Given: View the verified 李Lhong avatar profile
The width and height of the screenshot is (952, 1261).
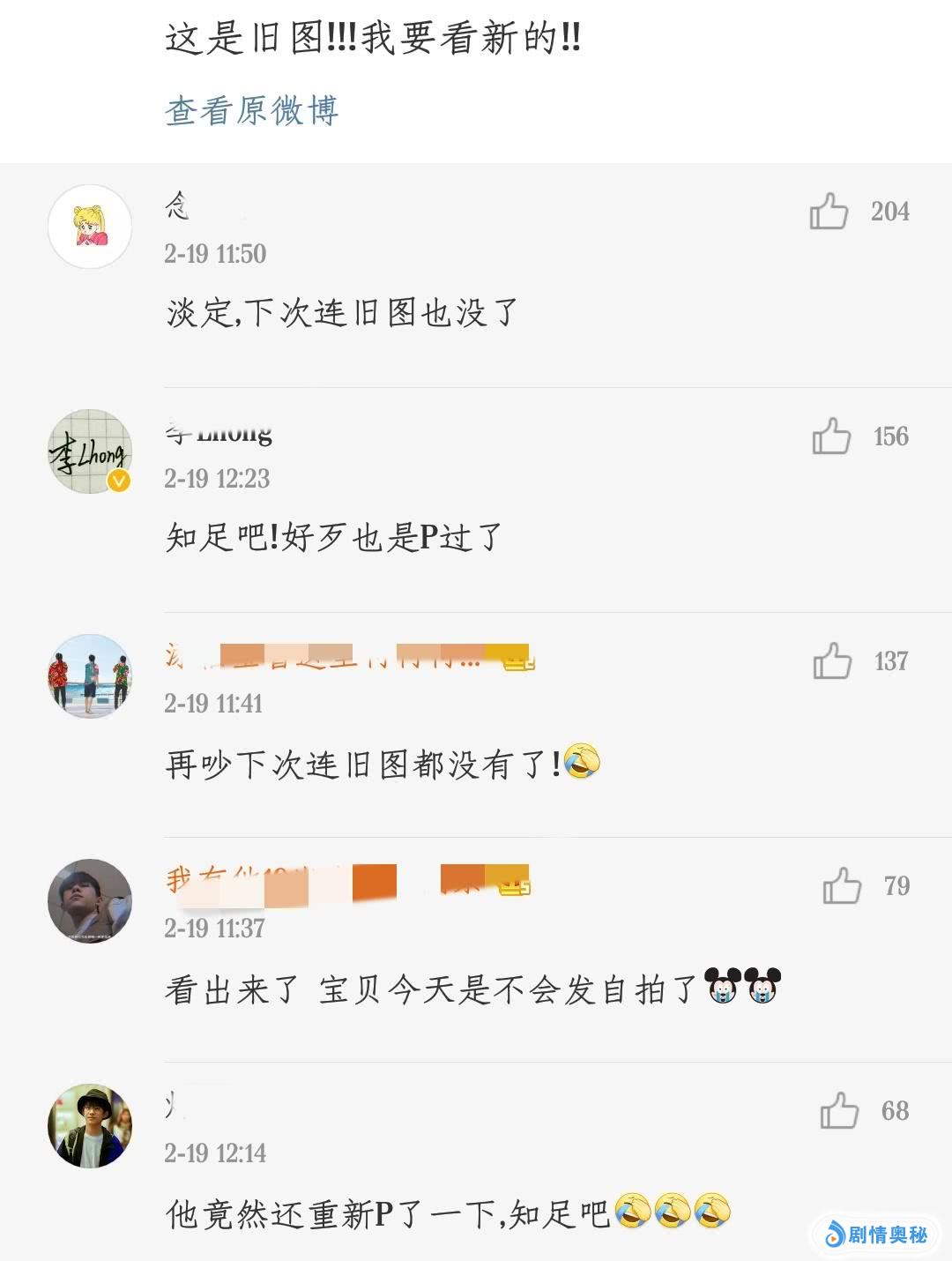Looking at the screenshot, I should pyautogui.click(x=90, y=451).
